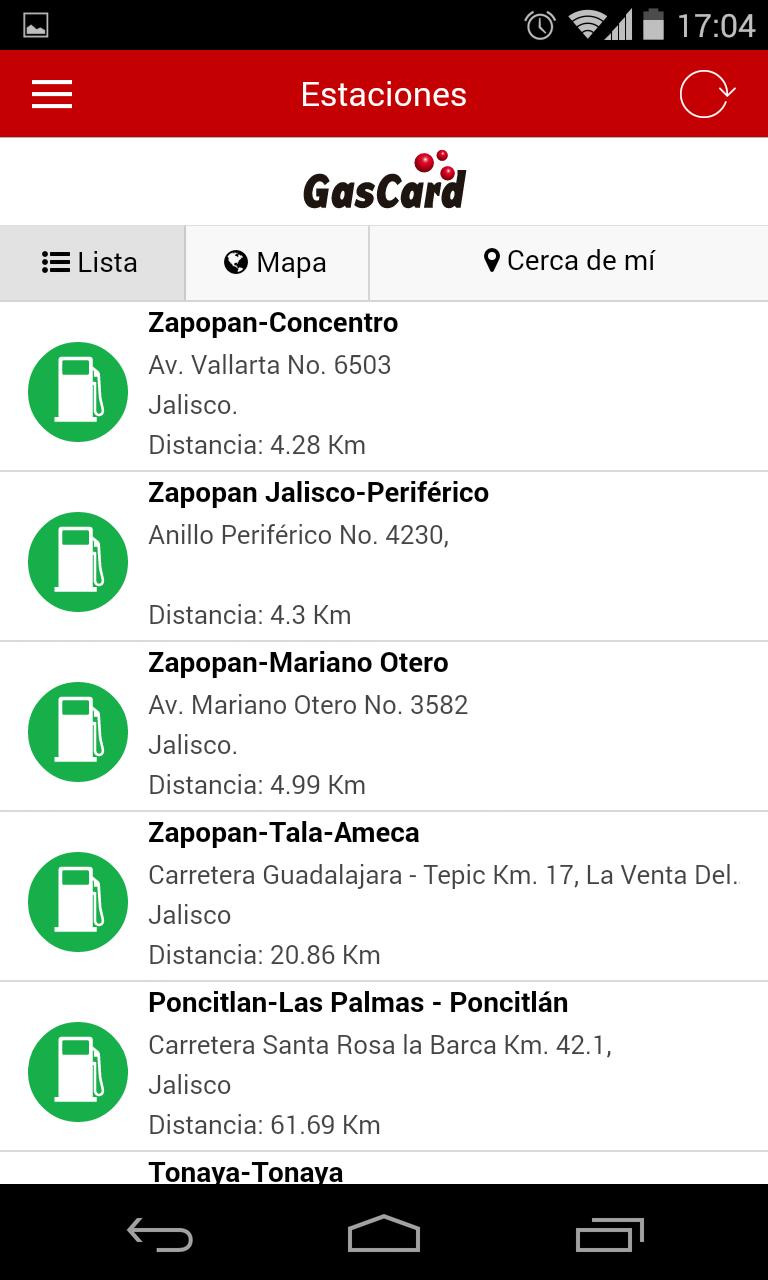Open the recent apps overview
The image size is (768, 1280).
[609, 1234]
